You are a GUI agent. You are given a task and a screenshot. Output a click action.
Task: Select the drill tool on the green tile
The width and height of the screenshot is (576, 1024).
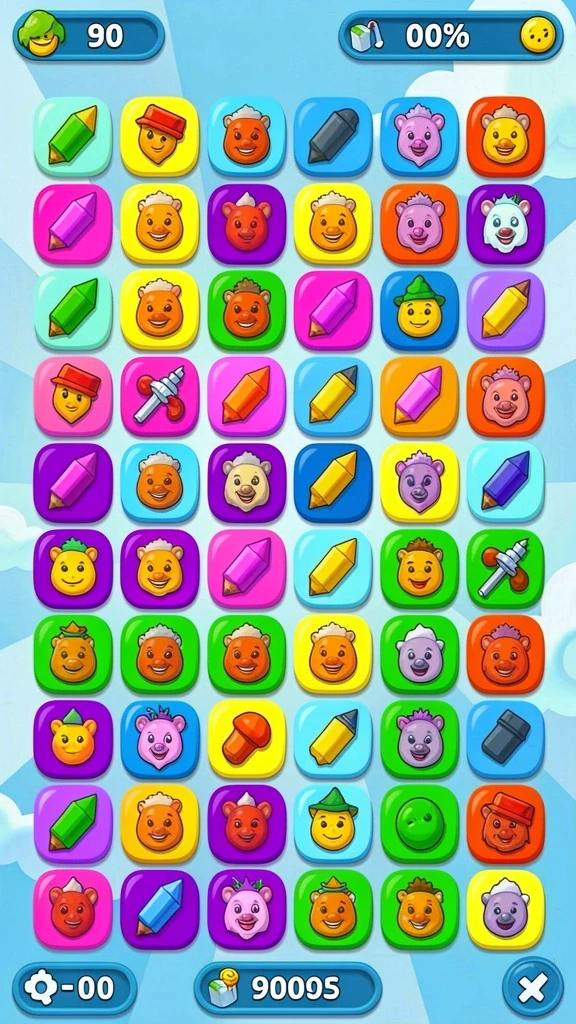(x=505, y=568)
